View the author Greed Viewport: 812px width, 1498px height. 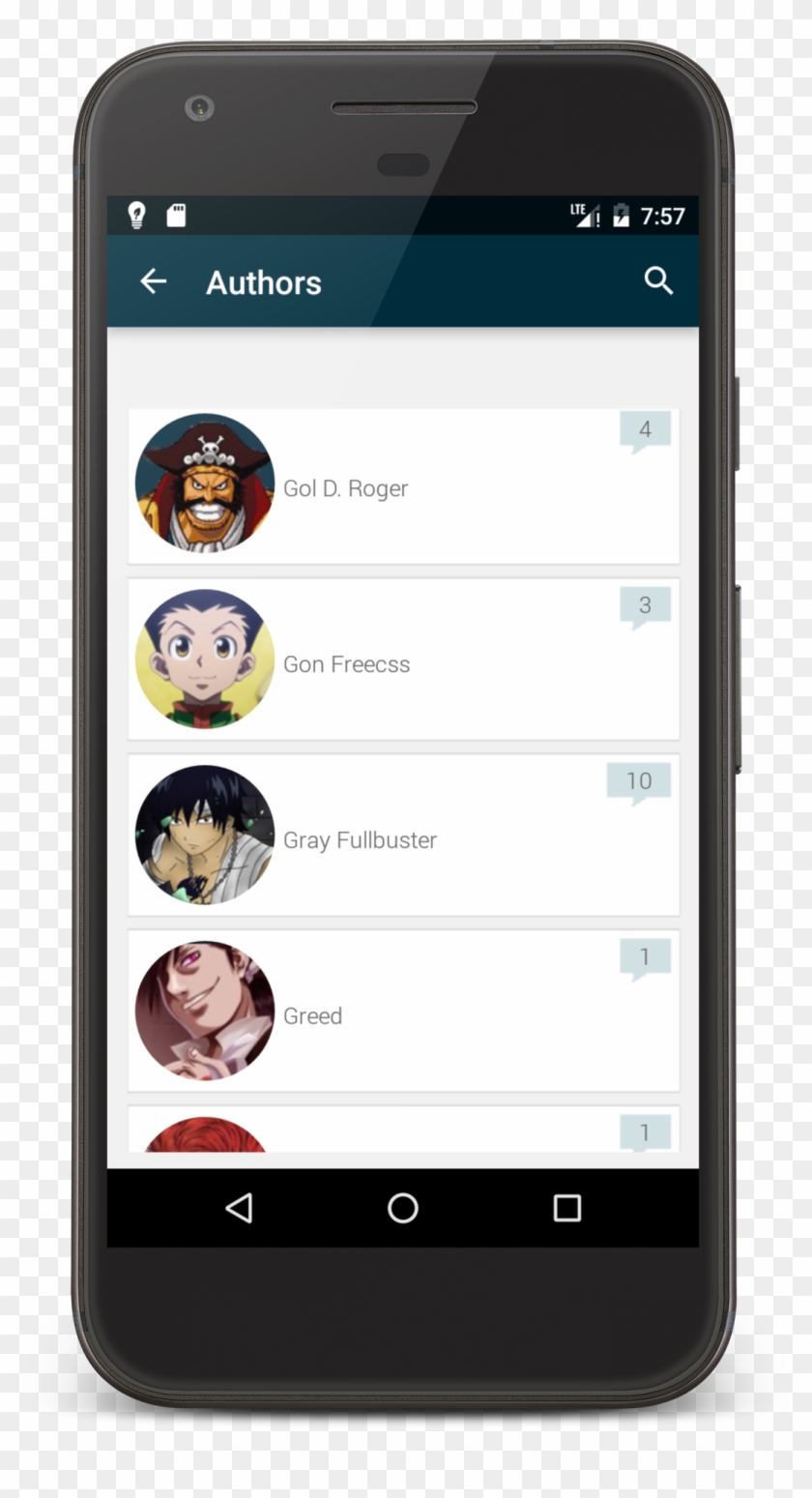(x=403, y=1013)
